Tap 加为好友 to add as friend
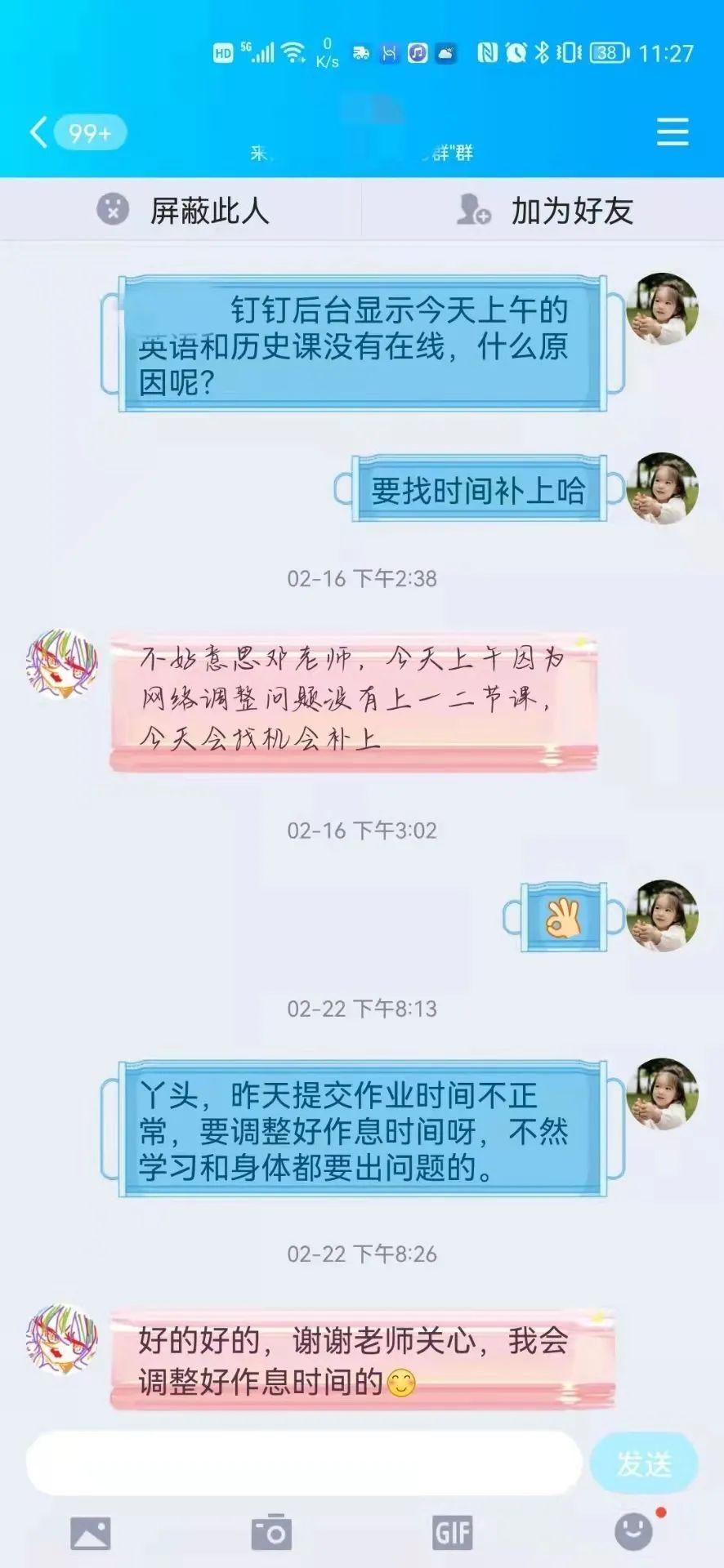724x1568 pixels. point(544,211)
